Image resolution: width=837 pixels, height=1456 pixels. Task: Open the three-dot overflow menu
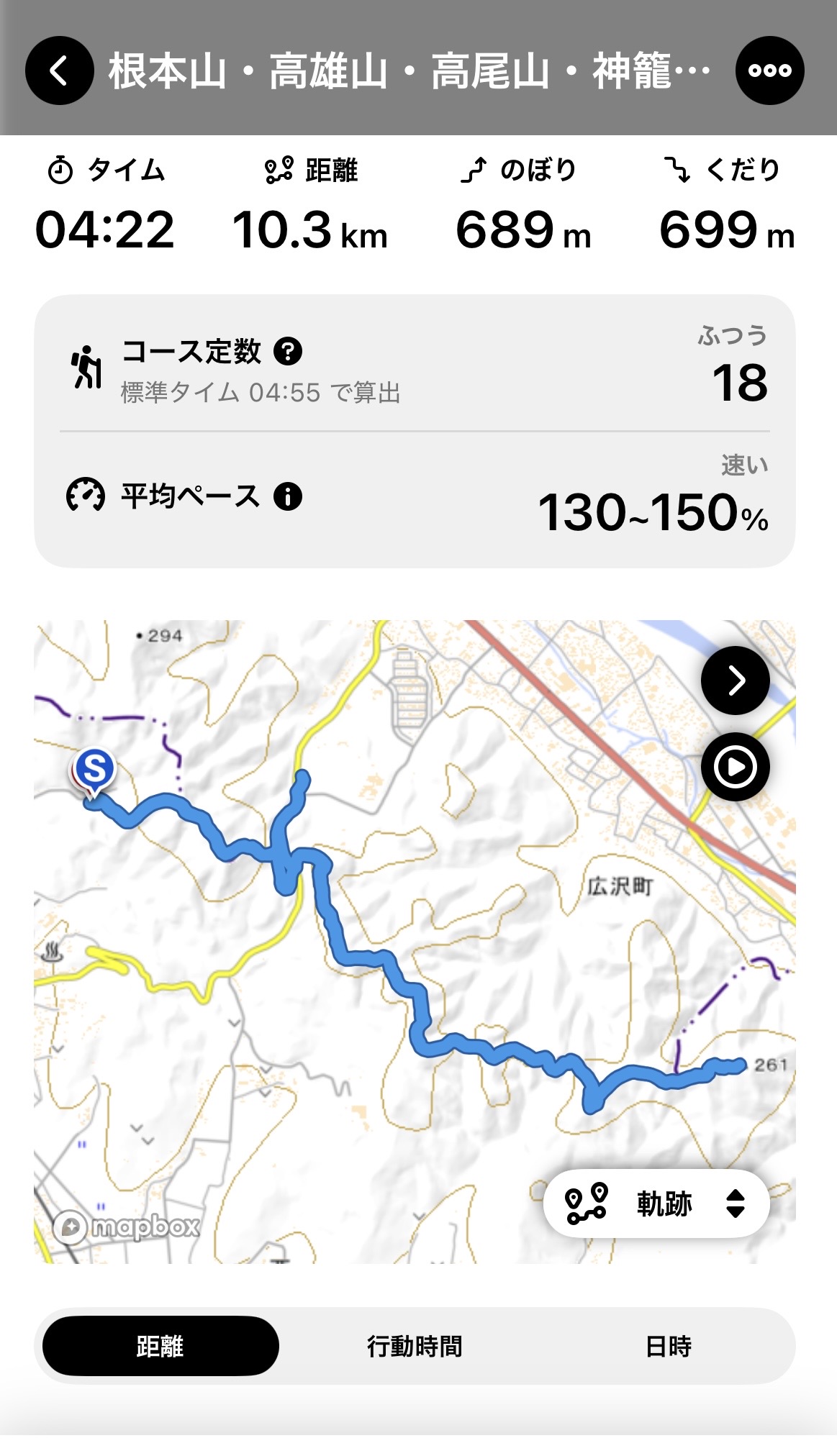coord(769,70)
